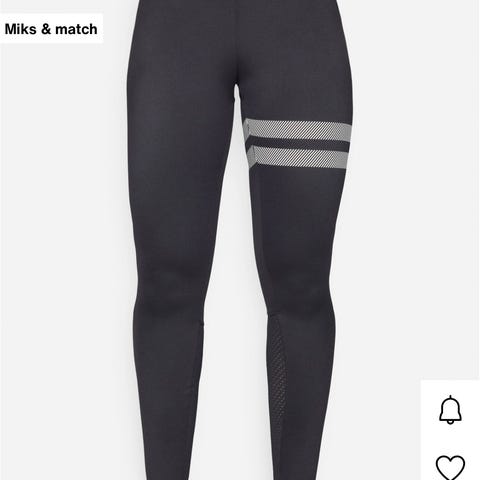Image resolution: width=480 pixels, height=480 pixels.
Task: Add leggings to wishlist with heart
Action: point(450,467)
